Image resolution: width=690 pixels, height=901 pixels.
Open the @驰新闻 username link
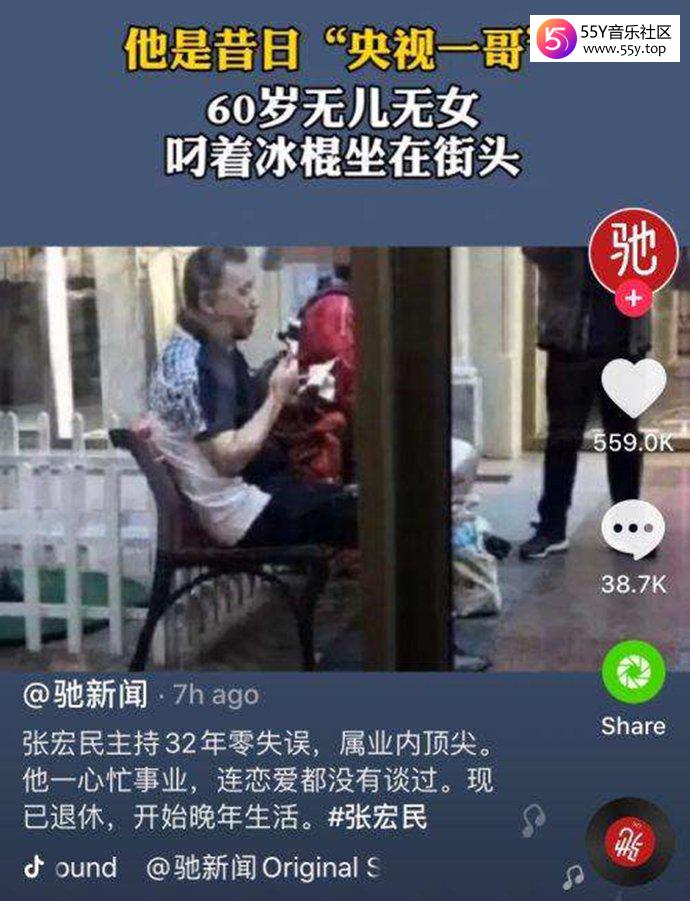(x=85, y=694)
